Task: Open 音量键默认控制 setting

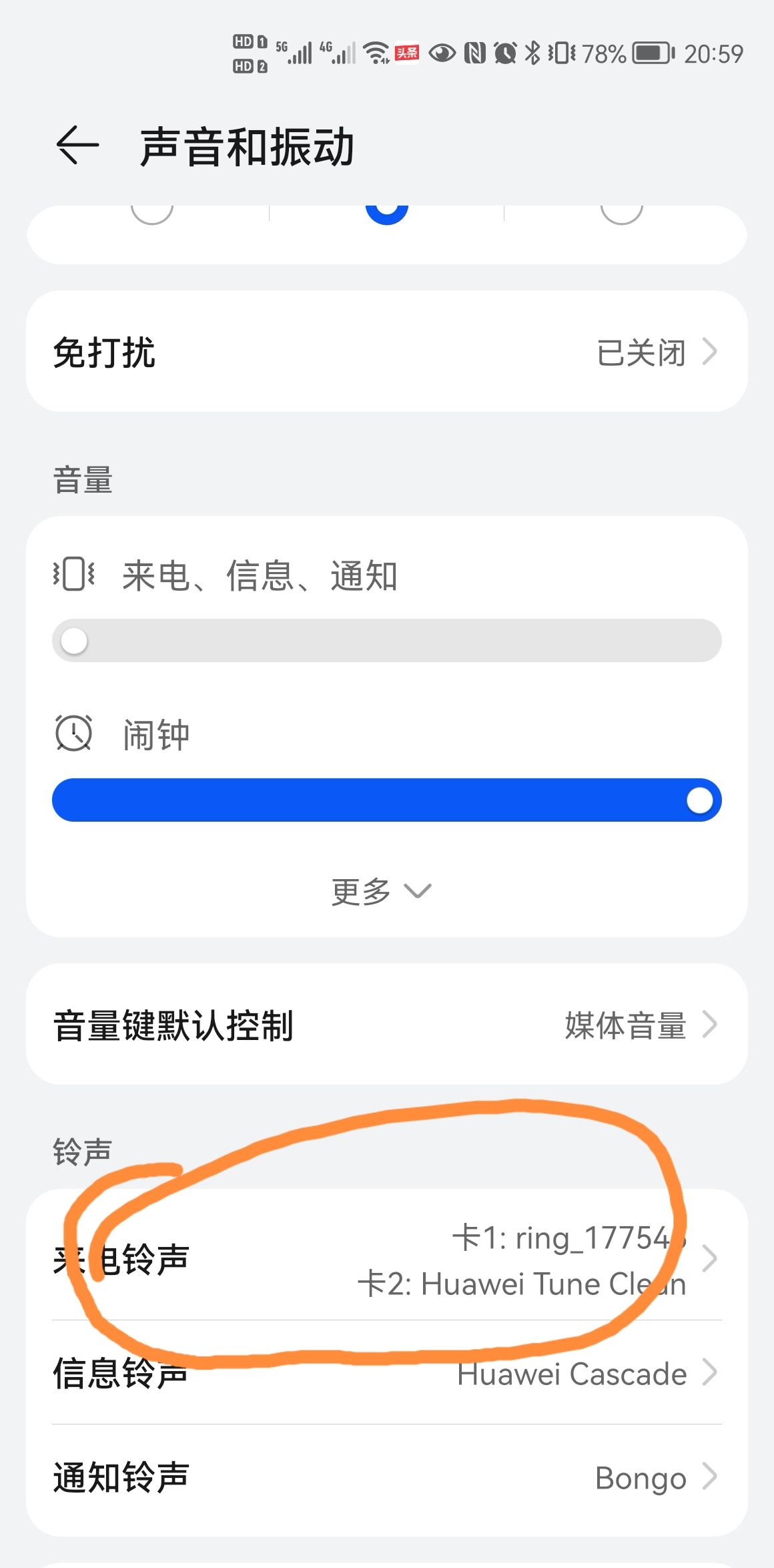Action: pyautogui.click(x=386, y=1025)
